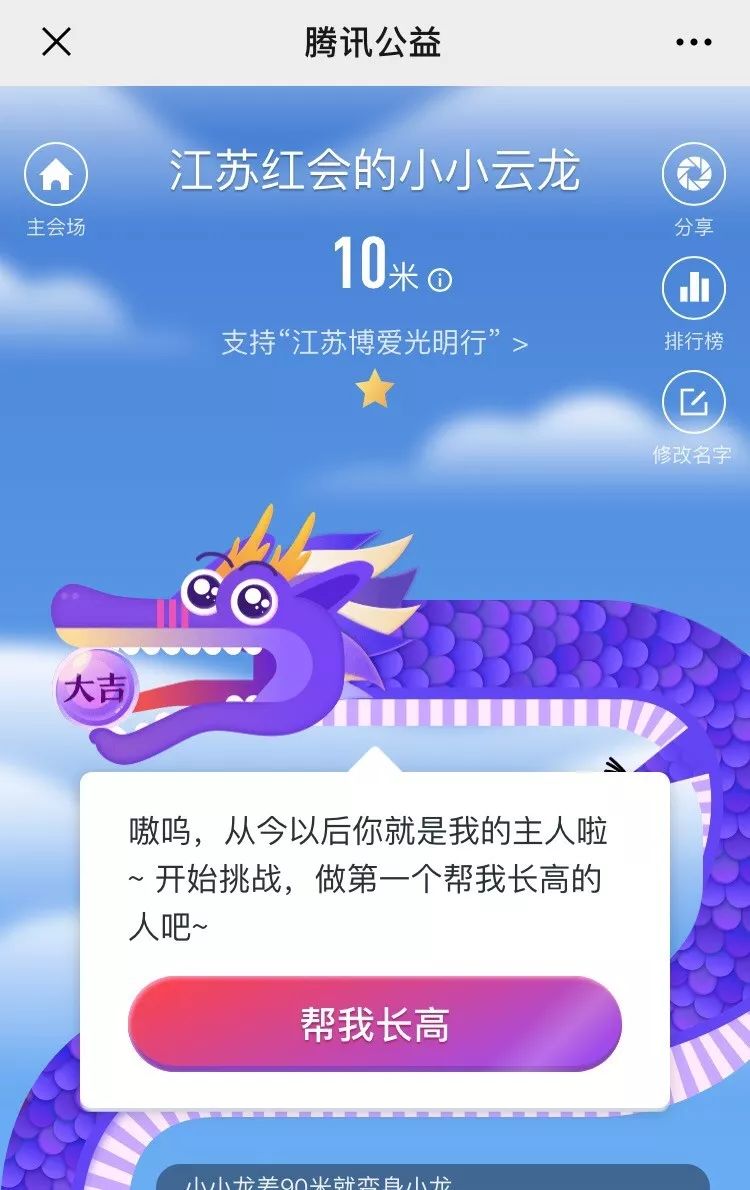The image size is (750, 1190).
Task: Open the three-dot overflow menu
Action: pos(693,42)
